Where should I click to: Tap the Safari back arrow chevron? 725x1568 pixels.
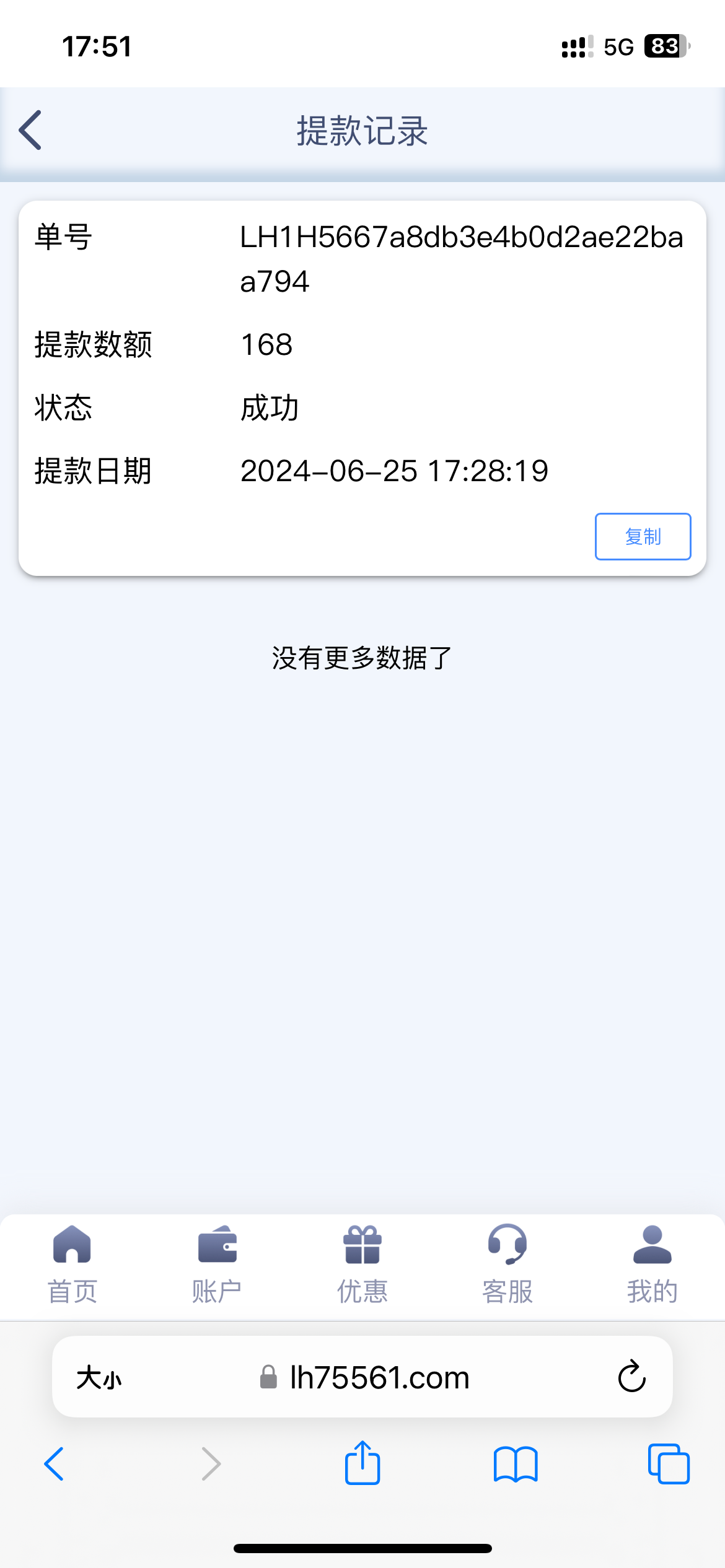[55, 1465]
